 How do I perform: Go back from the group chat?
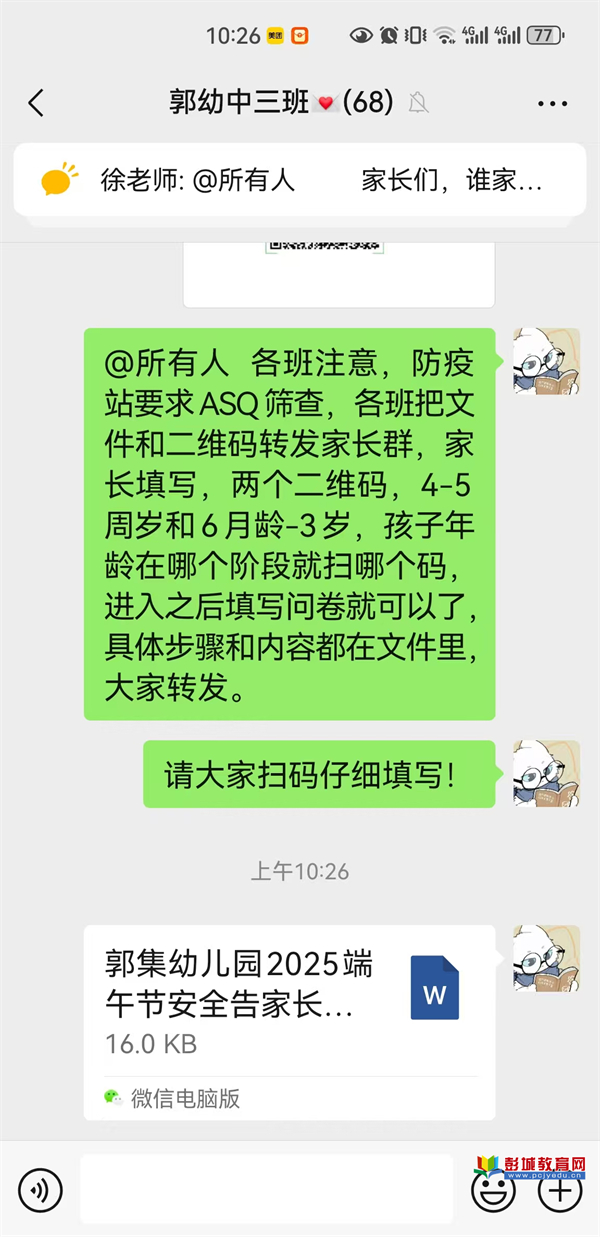[x=36, y=103]
